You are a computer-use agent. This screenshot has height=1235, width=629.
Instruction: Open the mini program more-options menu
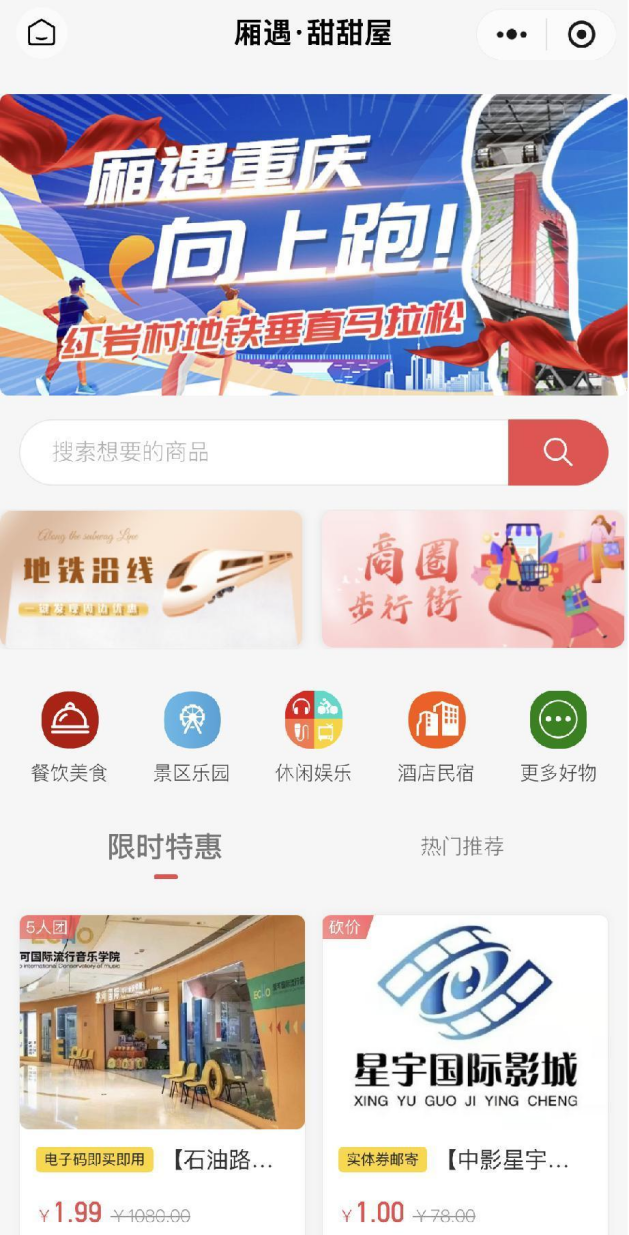click(512, 35)
